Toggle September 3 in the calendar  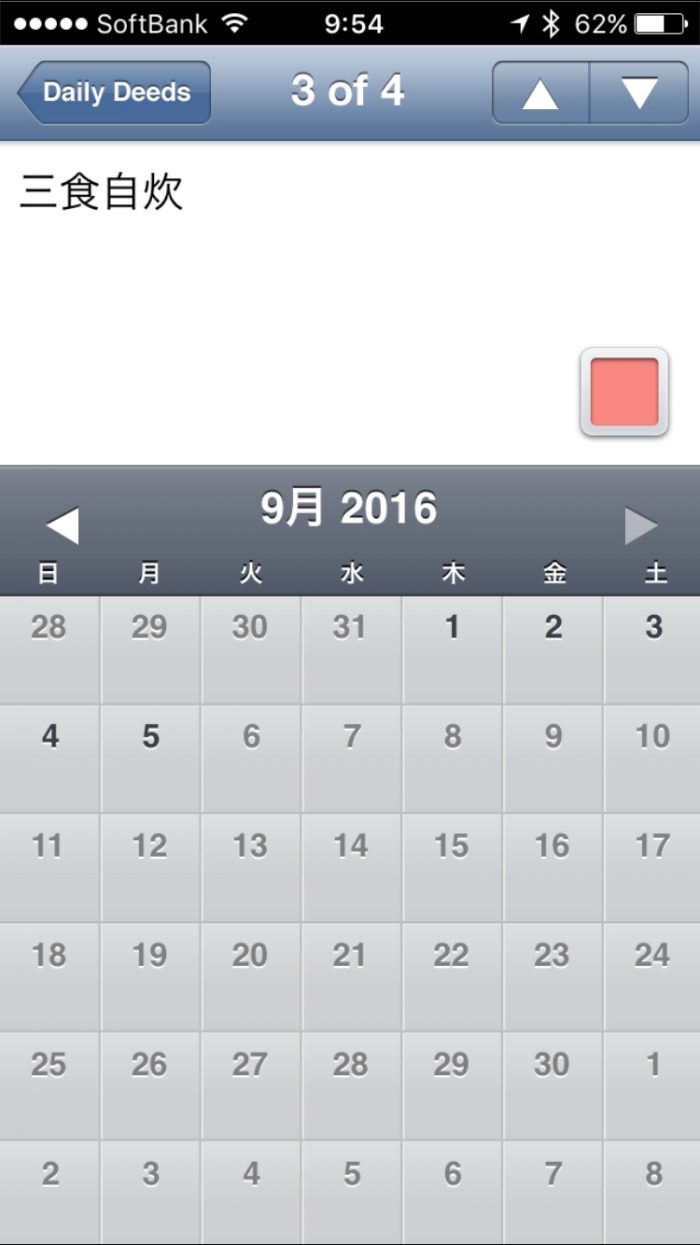tap(653, 650)
